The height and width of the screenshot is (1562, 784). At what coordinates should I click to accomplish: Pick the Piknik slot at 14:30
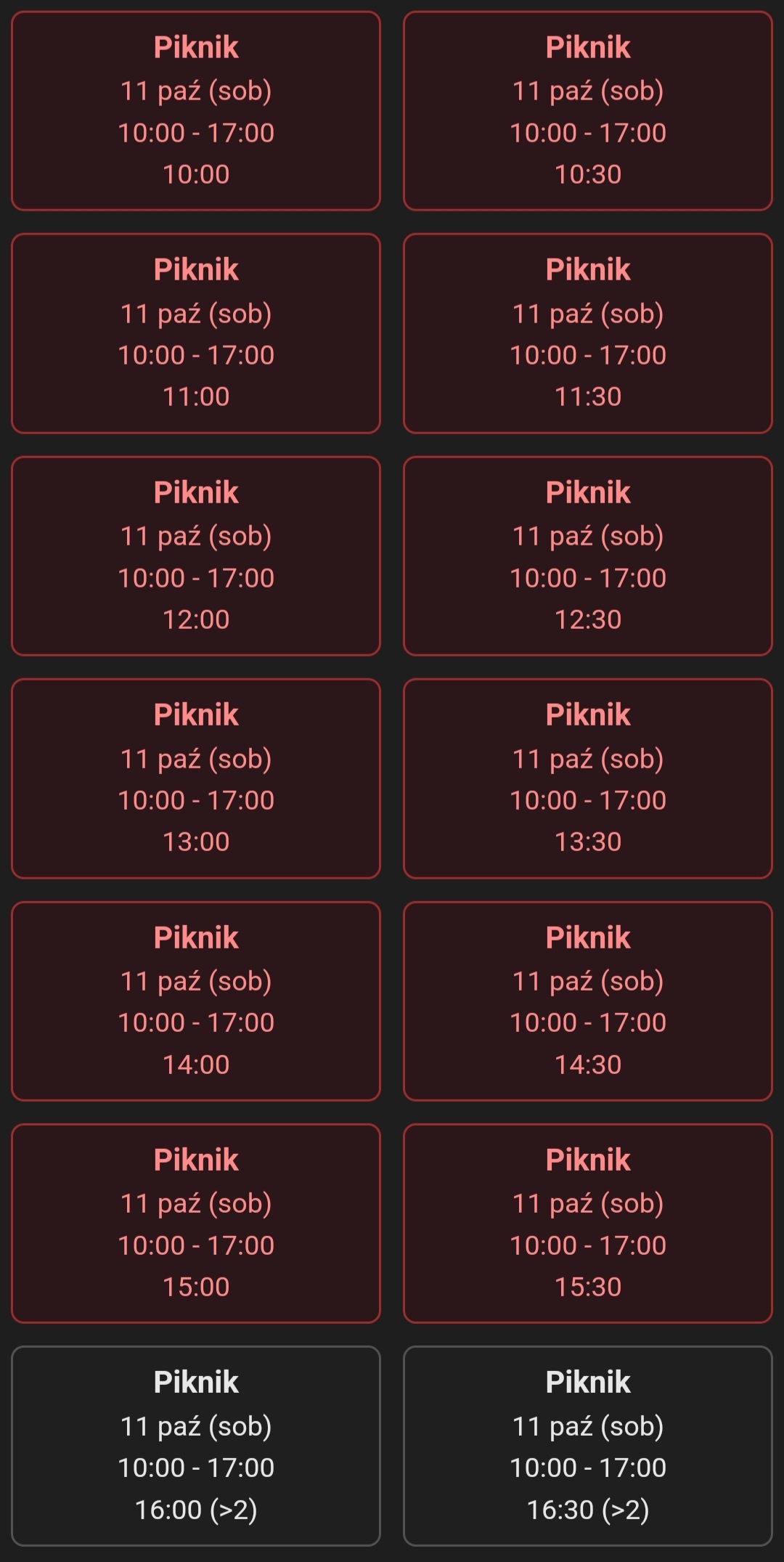point(588,1001)
